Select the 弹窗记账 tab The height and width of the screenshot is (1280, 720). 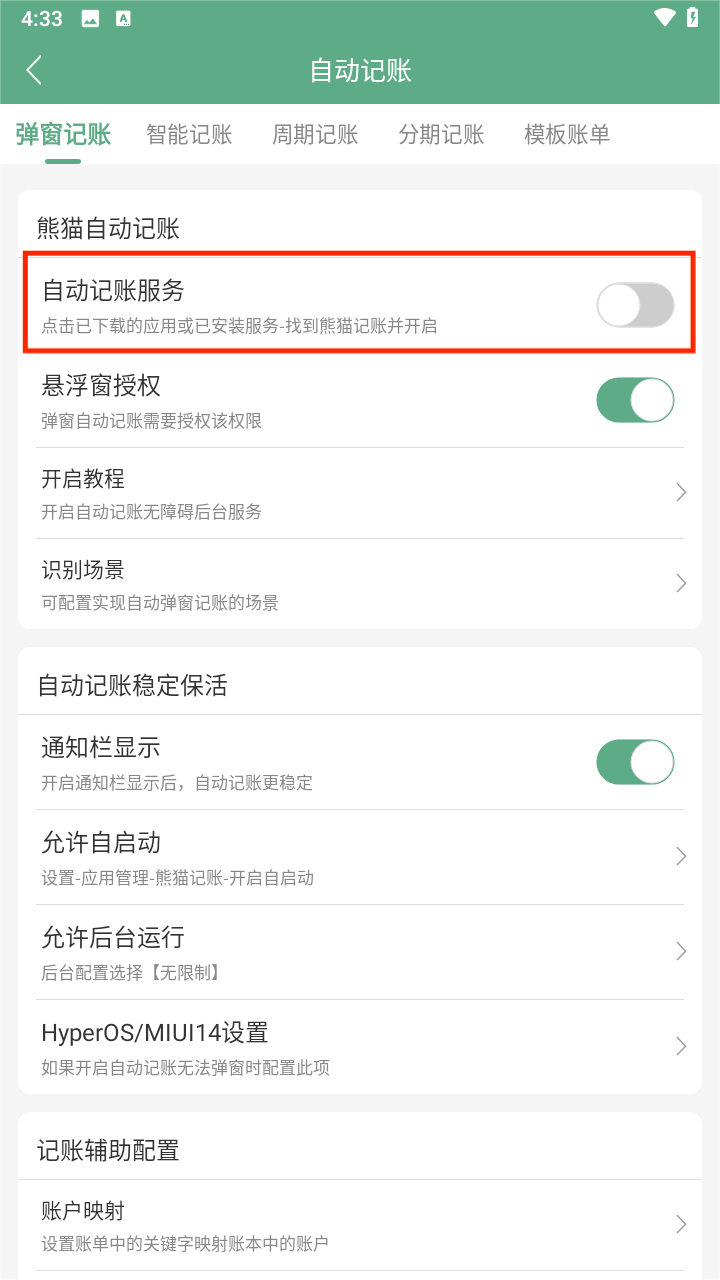[63, 135]
